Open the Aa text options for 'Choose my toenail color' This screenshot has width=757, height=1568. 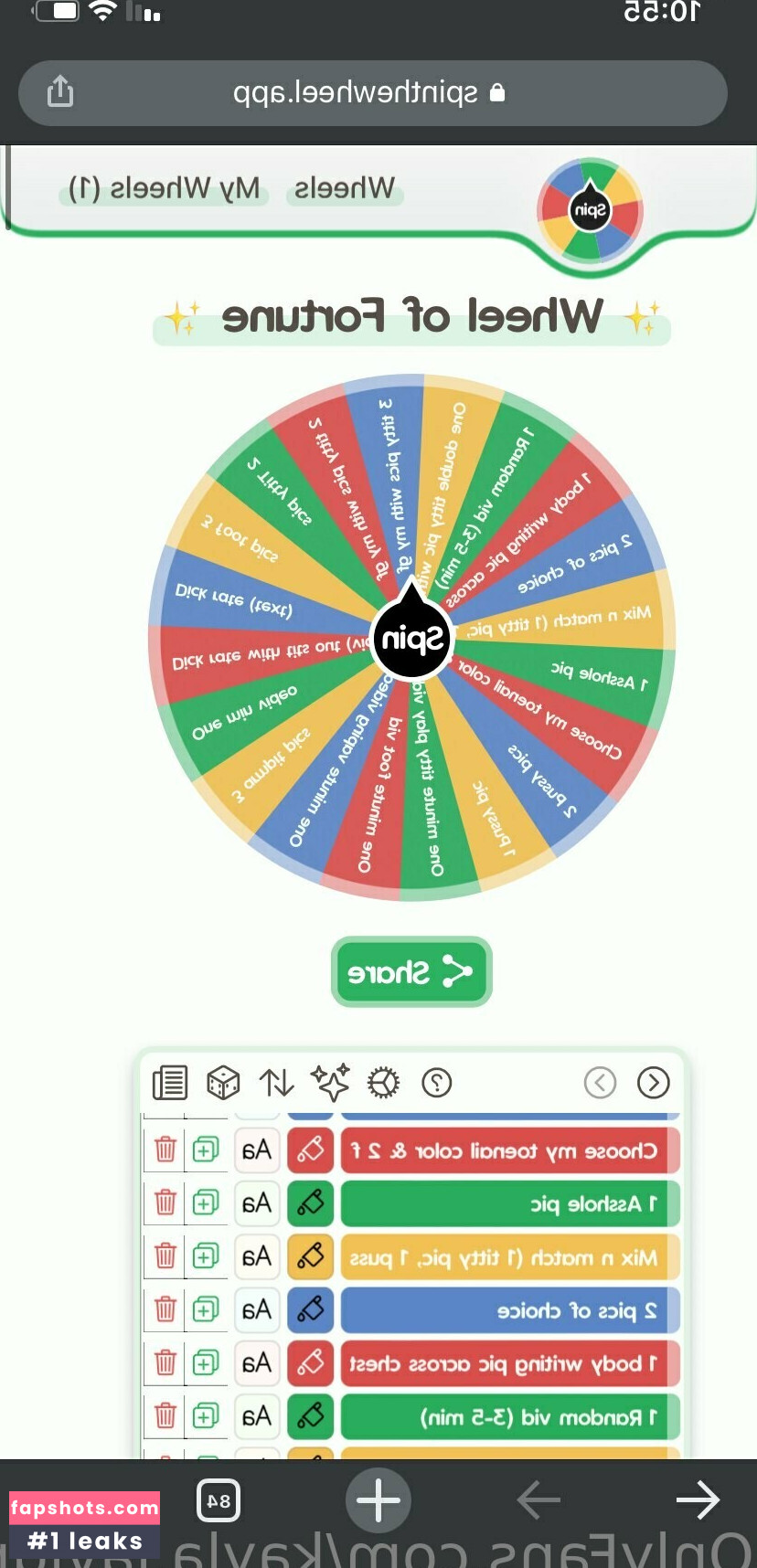(x=257, y=1150)
